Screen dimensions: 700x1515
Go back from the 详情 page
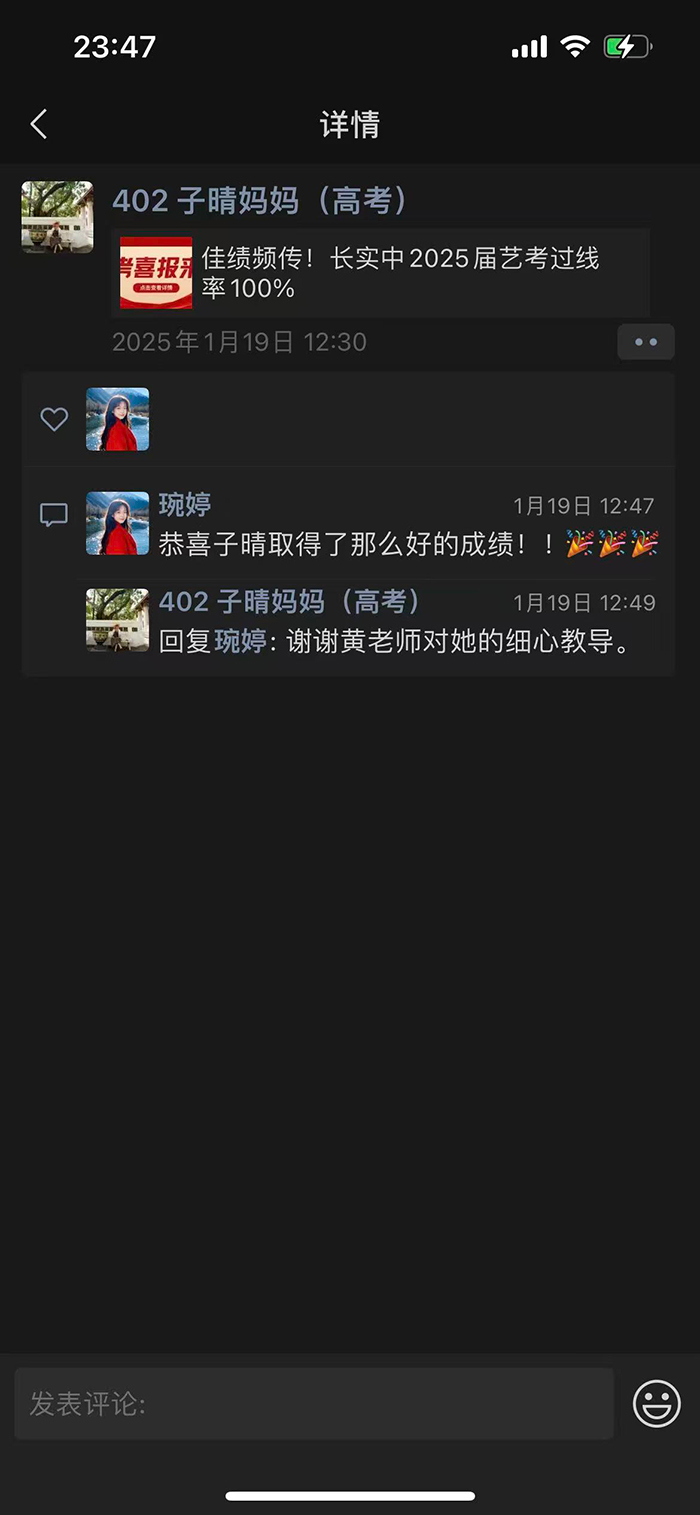(39, 124)
